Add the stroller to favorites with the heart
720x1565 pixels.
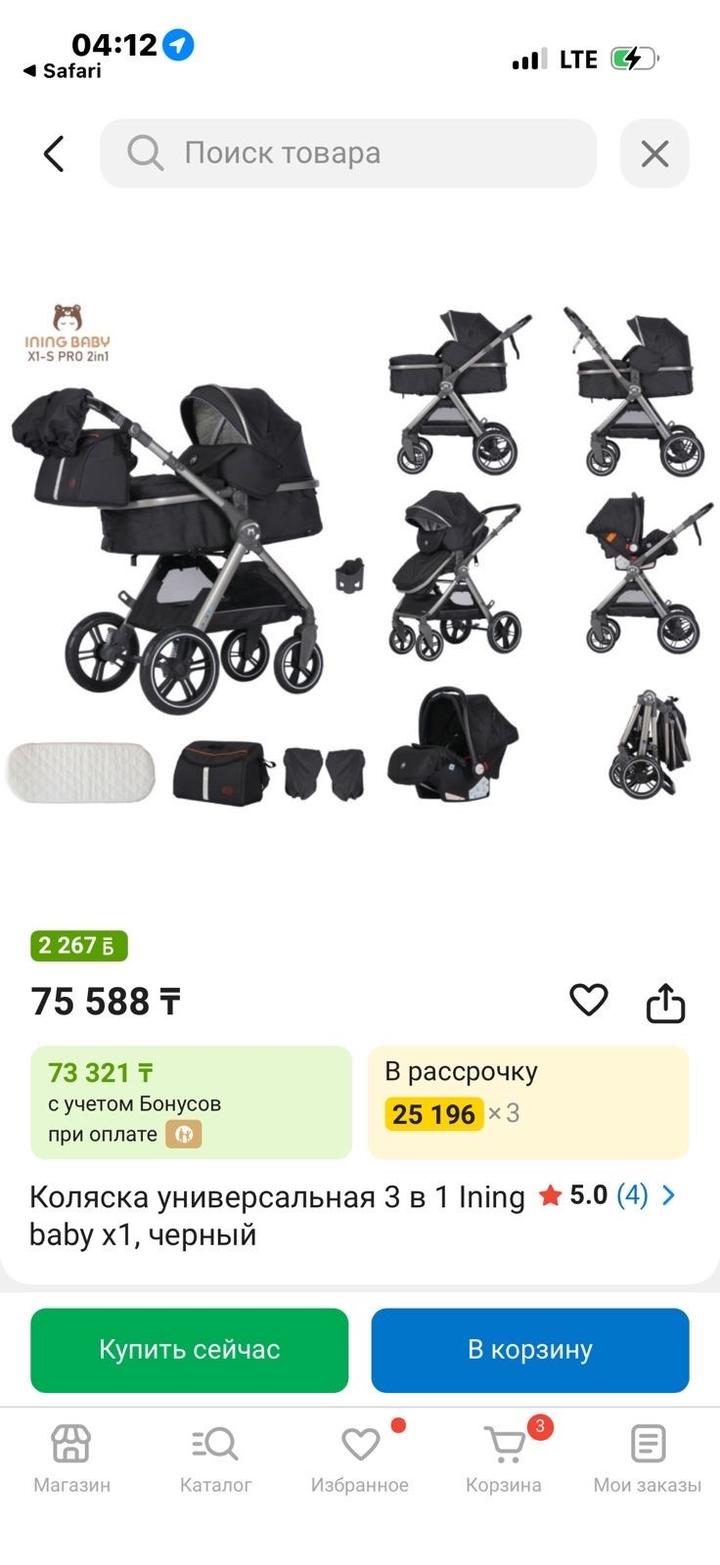click(588, 1000)
